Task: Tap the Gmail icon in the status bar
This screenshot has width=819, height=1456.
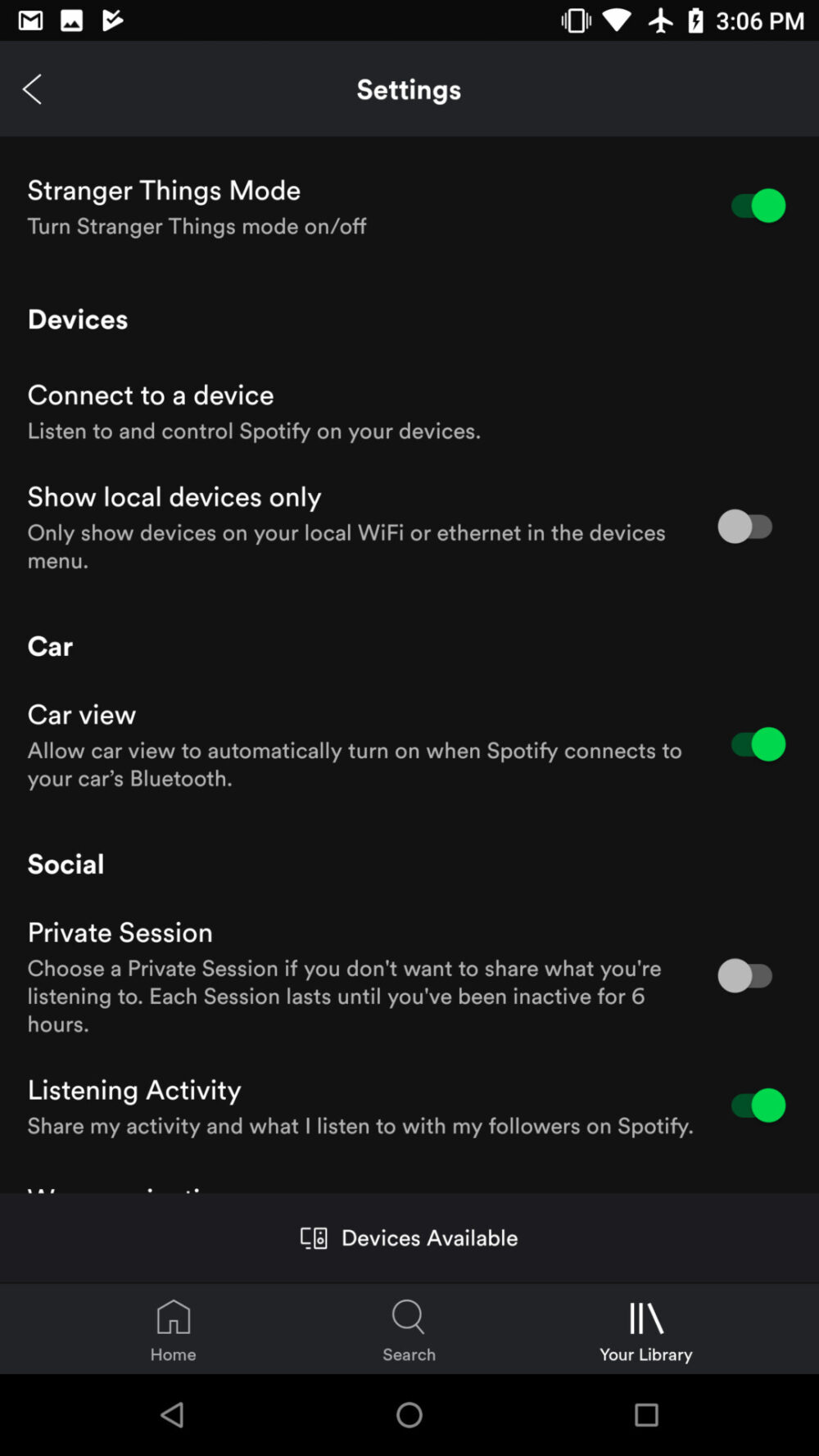Action: point(30,20)
